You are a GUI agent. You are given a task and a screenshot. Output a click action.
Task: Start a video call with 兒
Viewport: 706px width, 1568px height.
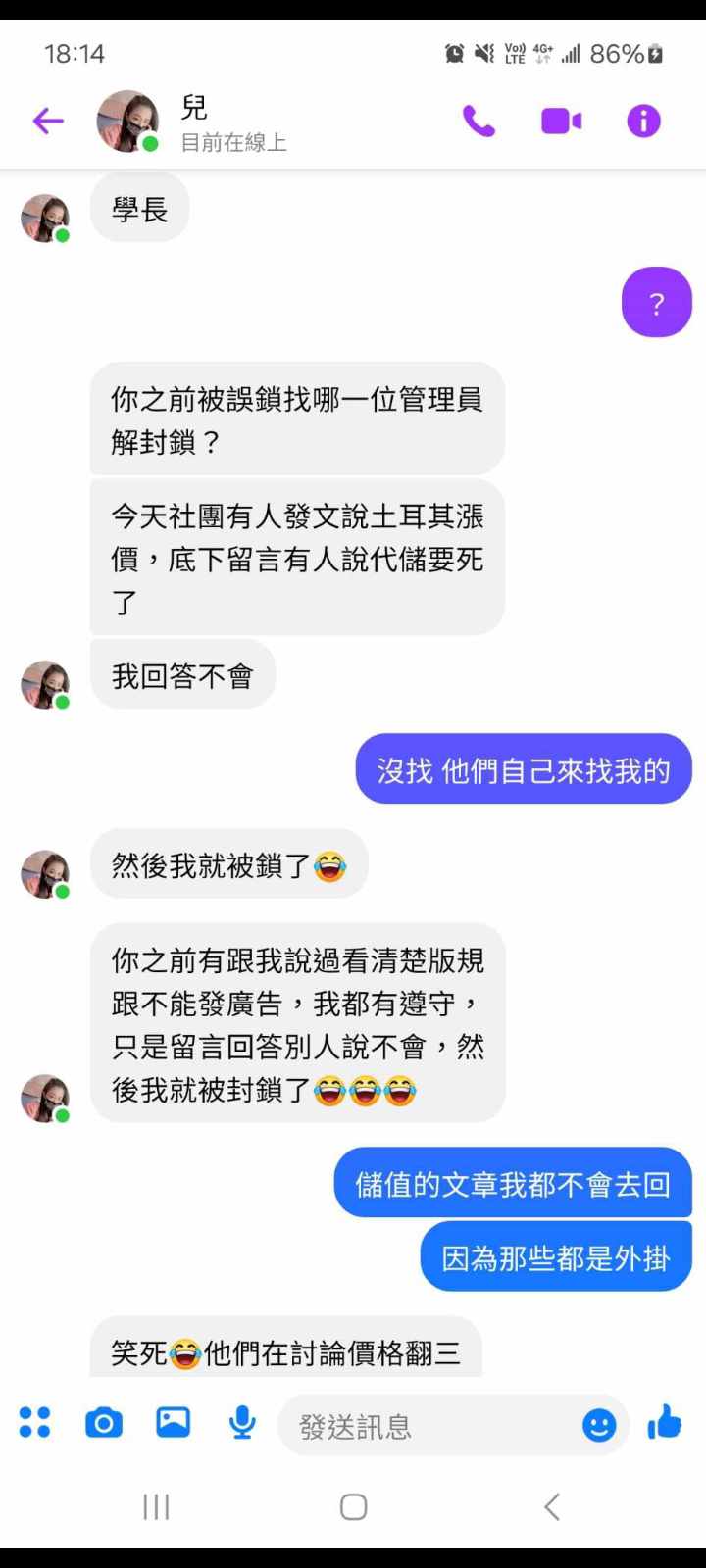click(x=561, y=122)
